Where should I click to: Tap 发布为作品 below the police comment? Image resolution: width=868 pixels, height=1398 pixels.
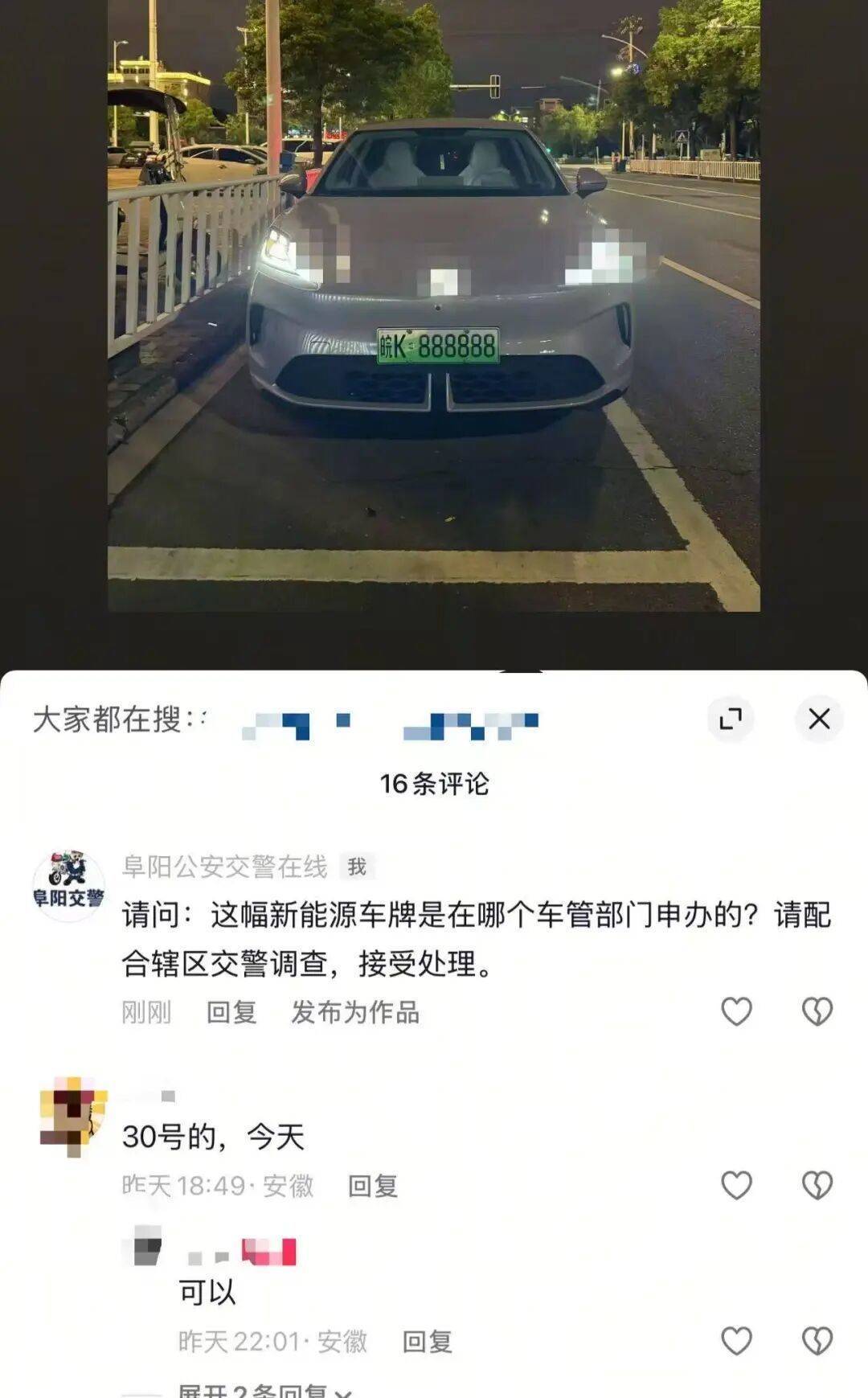[356, 1014]
